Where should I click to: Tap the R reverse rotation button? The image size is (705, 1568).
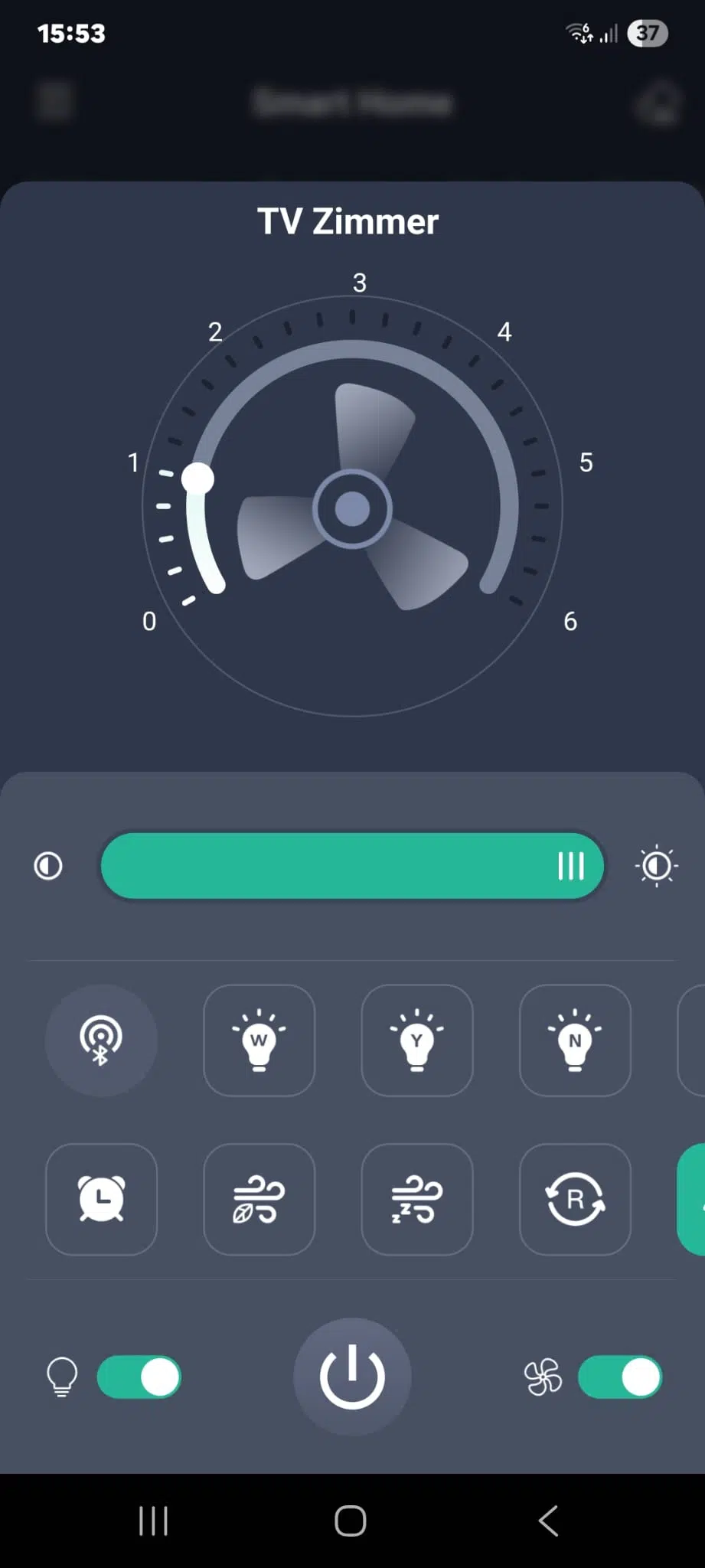[x=575, y=1198]
